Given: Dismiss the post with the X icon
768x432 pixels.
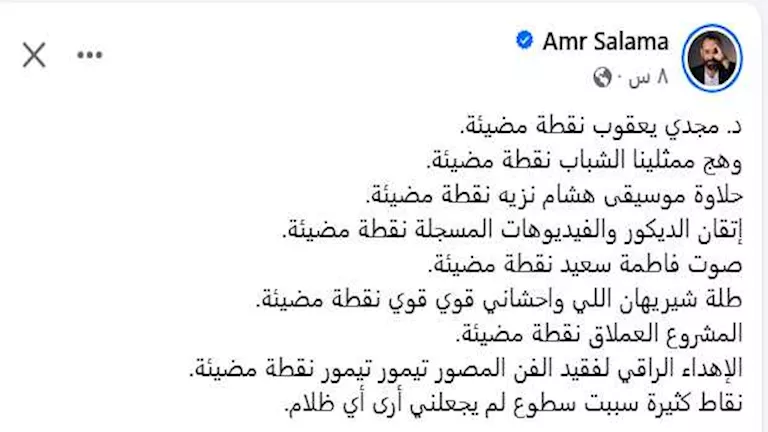Looking at the screenshot, I should [x=34, y=55].
